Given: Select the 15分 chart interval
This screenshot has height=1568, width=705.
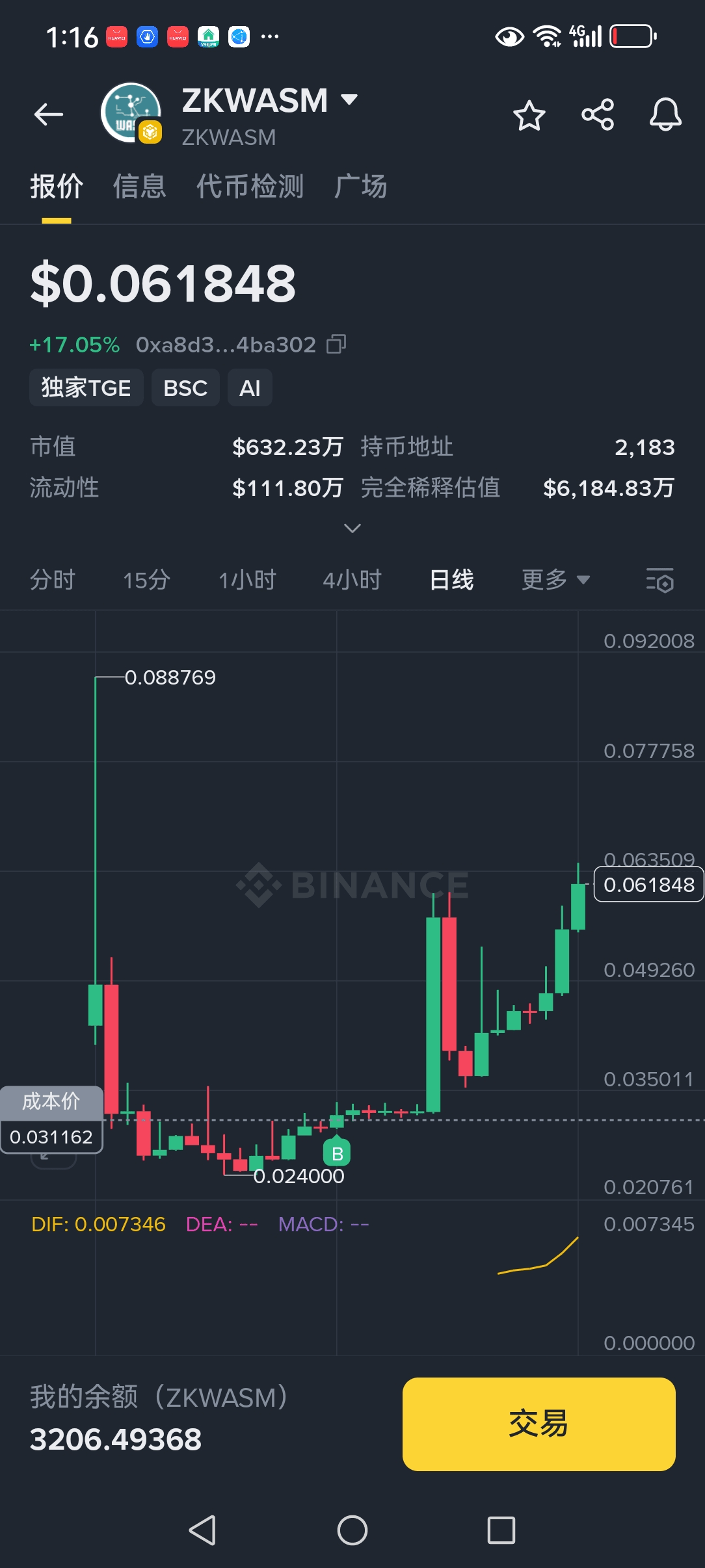Looking at the screenshot, I should [147, 579].
